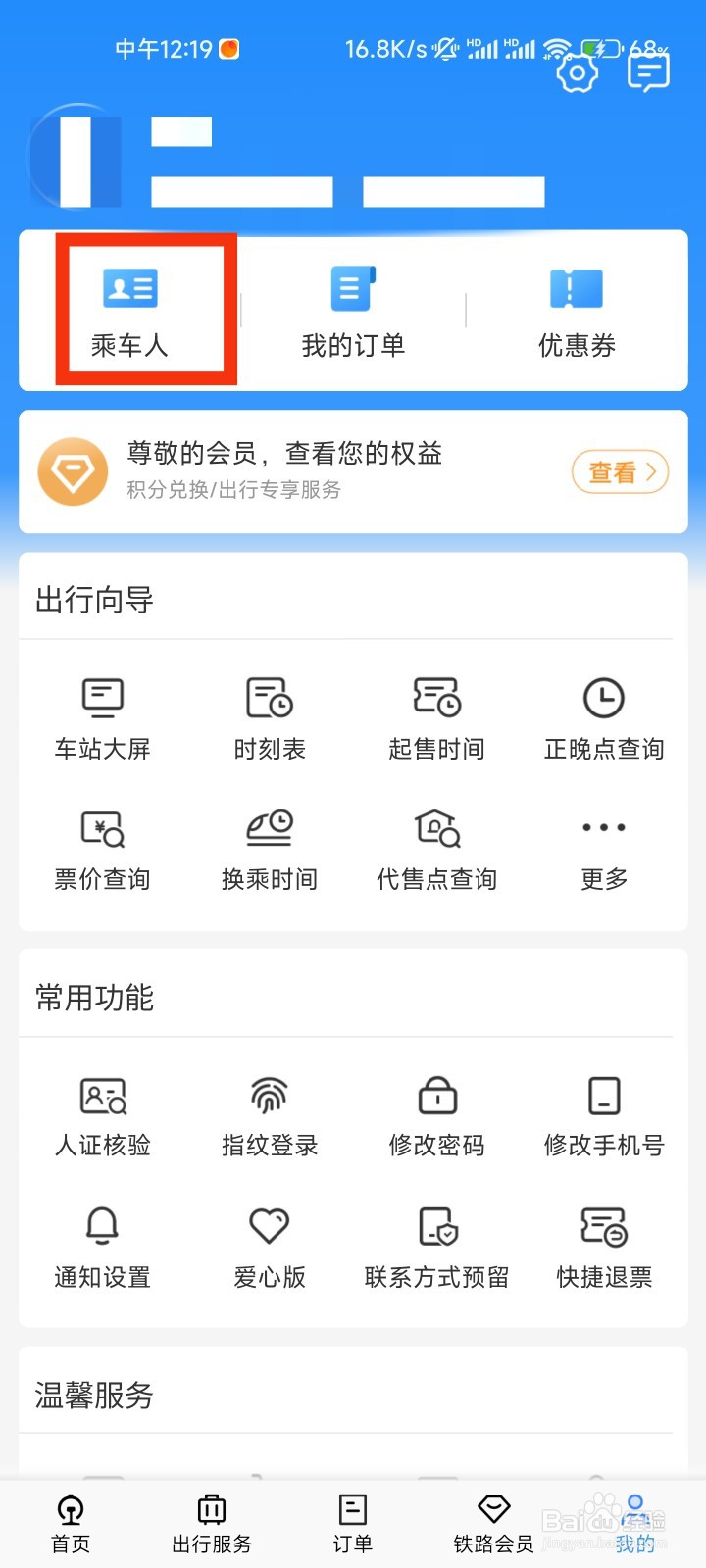Viewport: 706px width, 1568px height.
Task: Open 快捷退票
Action: (604, 1249)
